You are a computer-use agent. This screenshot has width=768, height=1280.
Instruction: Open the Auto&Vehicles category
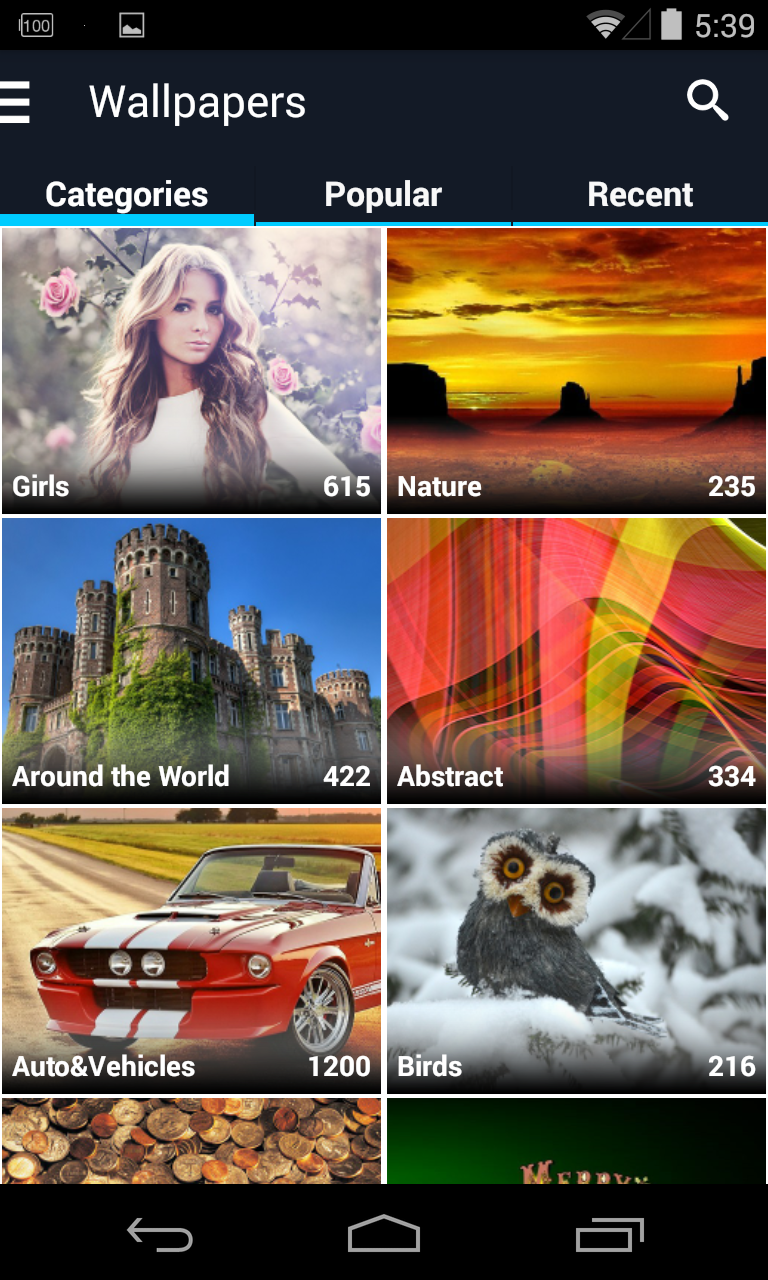[192, 951]
